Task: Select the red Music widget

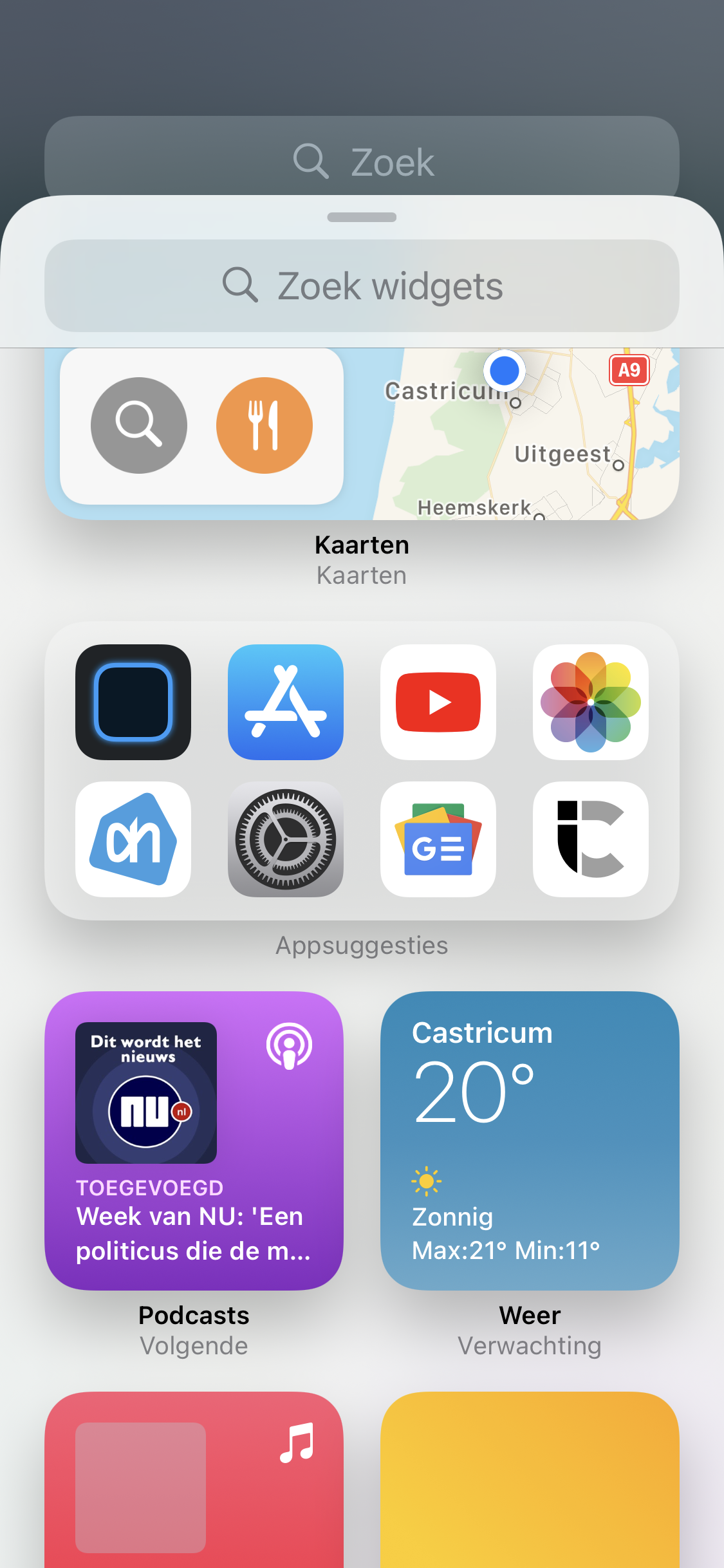Action: click(x=194, y=1480)
